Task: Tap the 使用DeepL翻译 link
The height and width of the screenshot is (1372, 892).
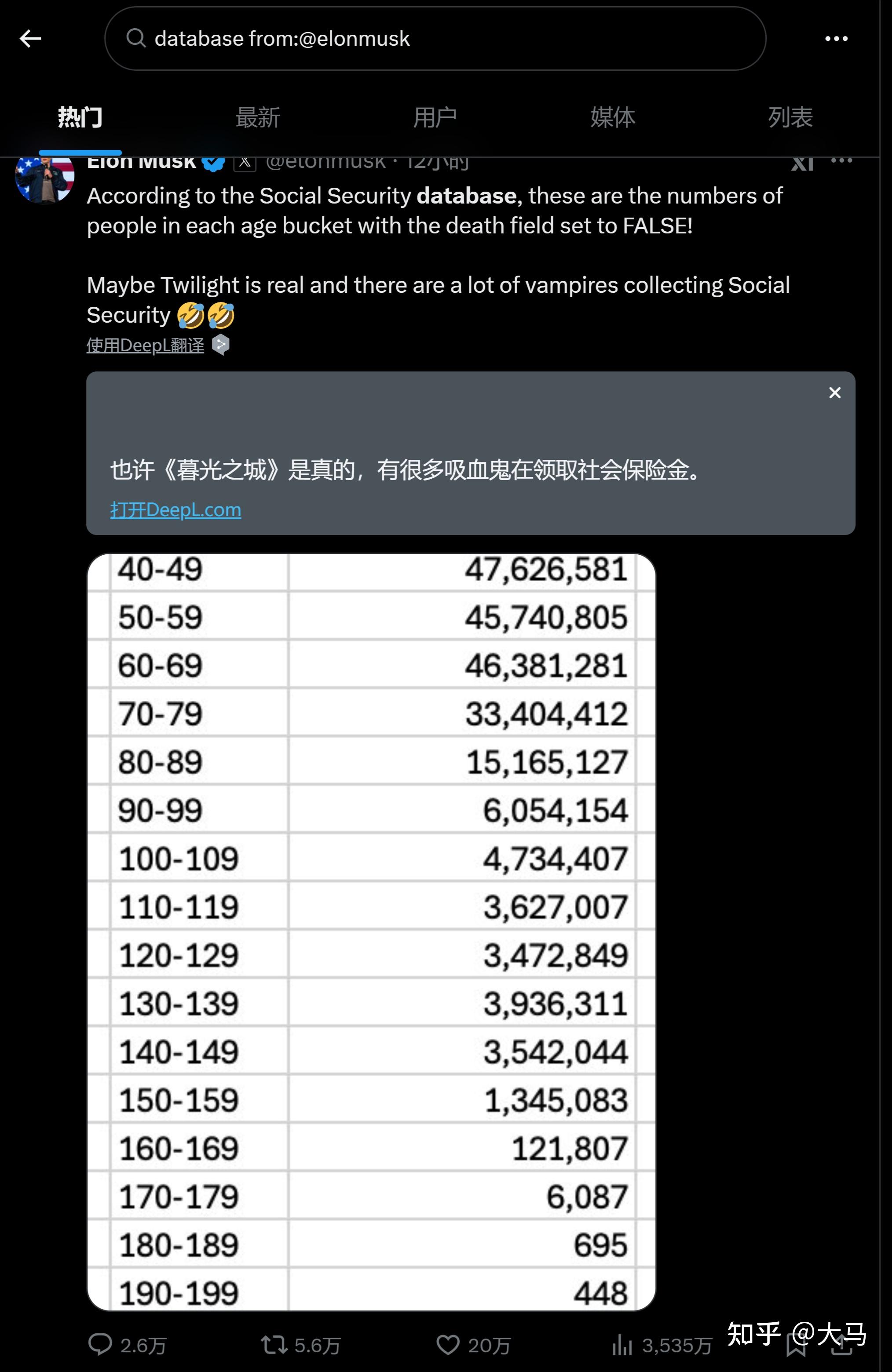Action: coord(145,345)
